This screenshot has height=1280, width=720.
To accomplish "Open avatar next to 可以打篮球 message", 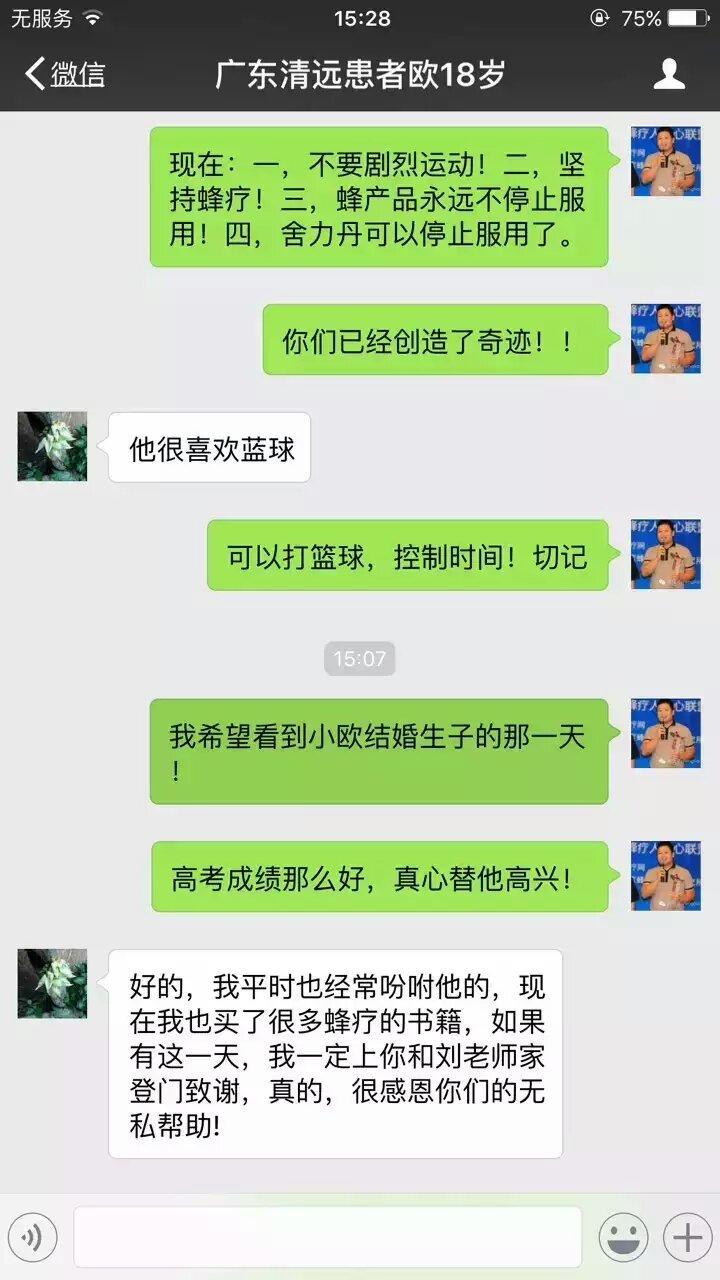I will 665,554.
